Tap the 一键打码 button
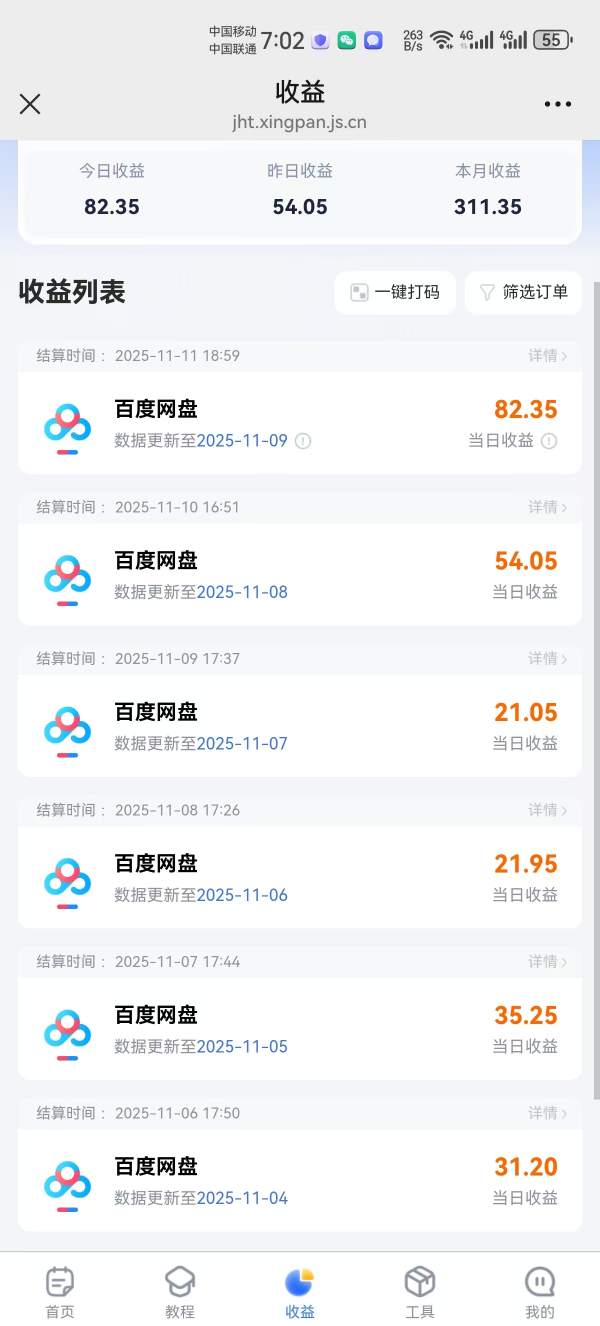 click(x=395, y=293)
